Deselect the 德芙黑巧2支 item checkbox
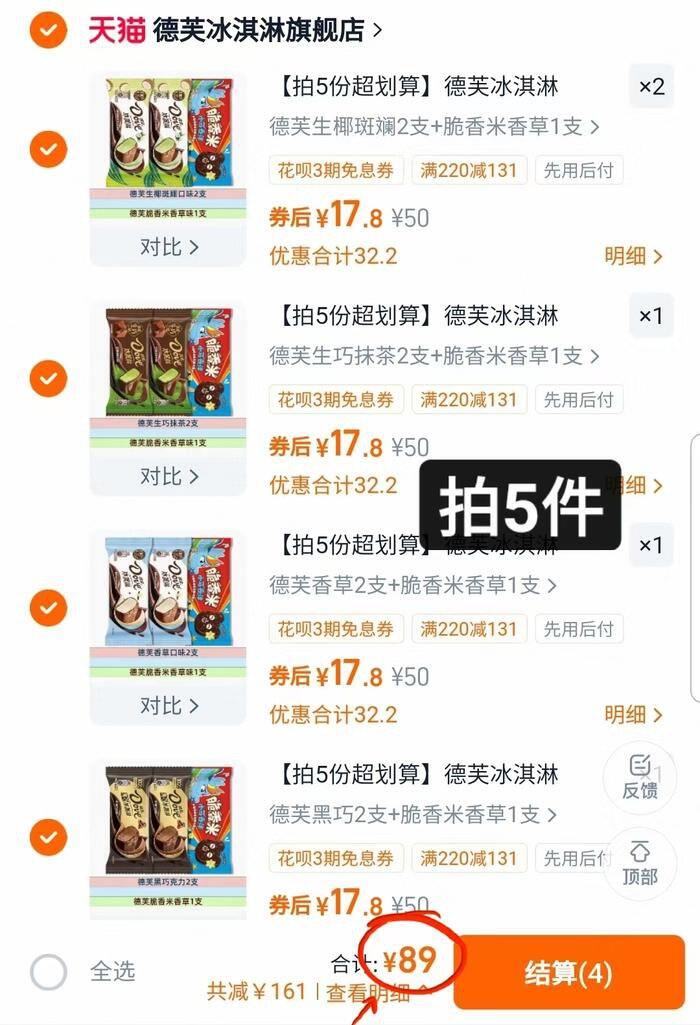This screenshot has height=1025, width=700. point(48,836)
